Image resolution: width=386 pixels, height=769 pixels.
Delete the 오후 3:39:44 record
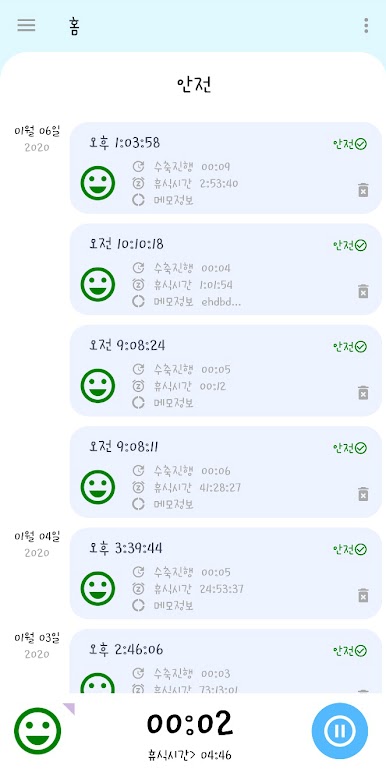click(x=363, y=595)
